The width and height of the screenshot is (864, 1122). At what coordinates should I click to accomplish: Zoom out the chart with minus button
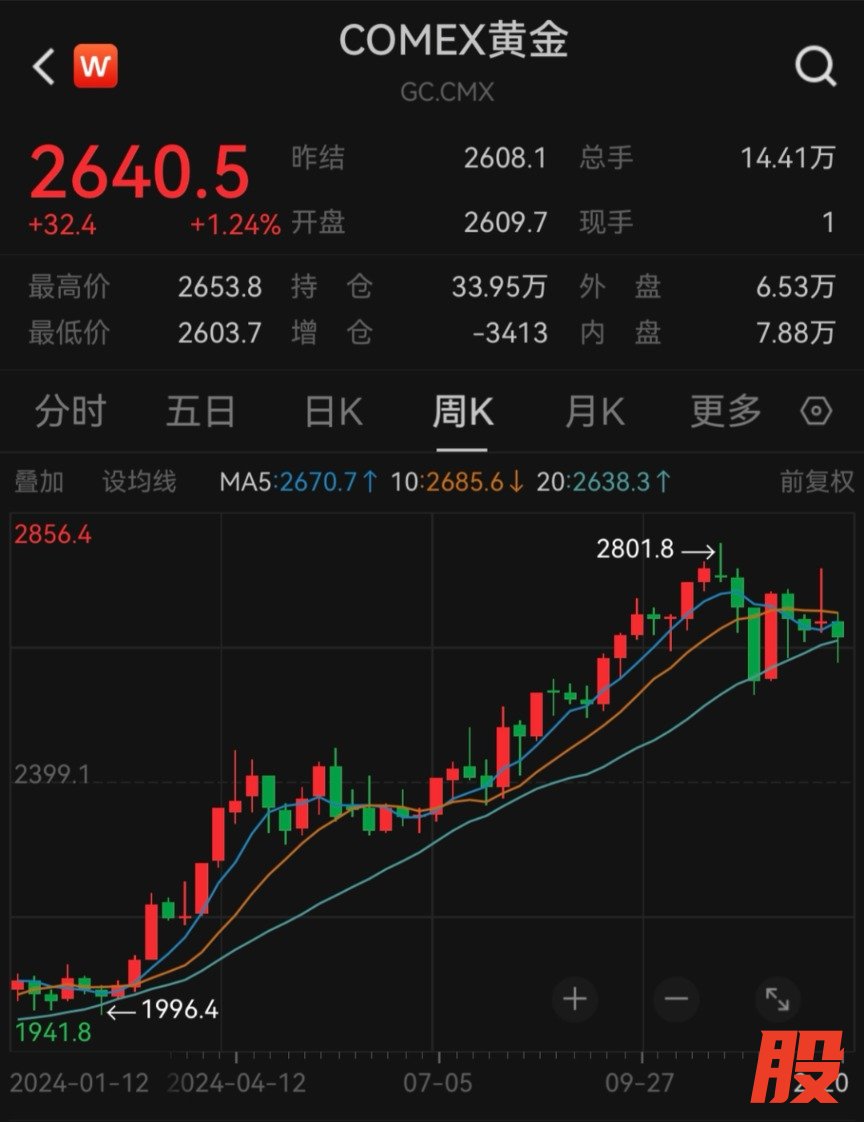pyautogui.click(x=677, y=998)
